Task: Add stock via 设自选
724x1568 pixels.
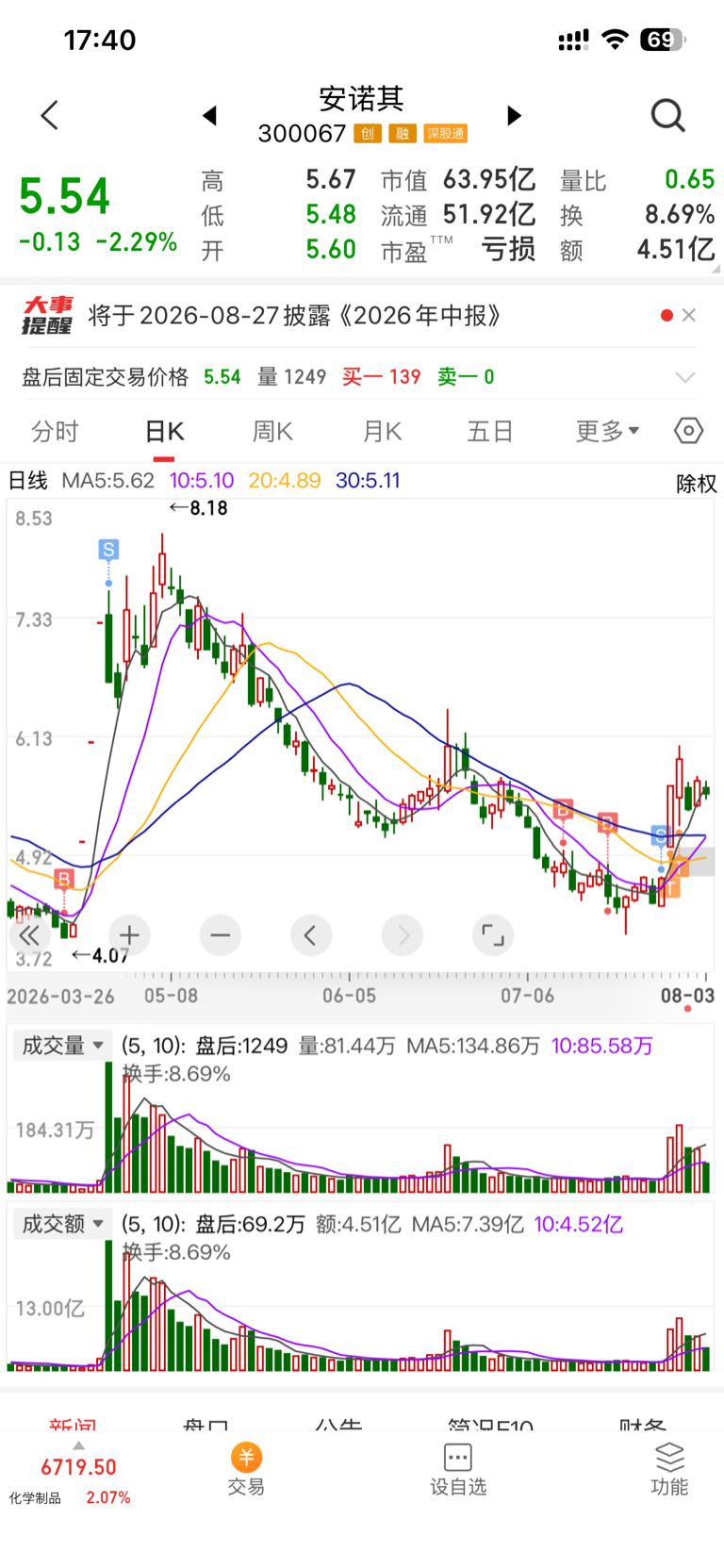Action: point(458,1470)
